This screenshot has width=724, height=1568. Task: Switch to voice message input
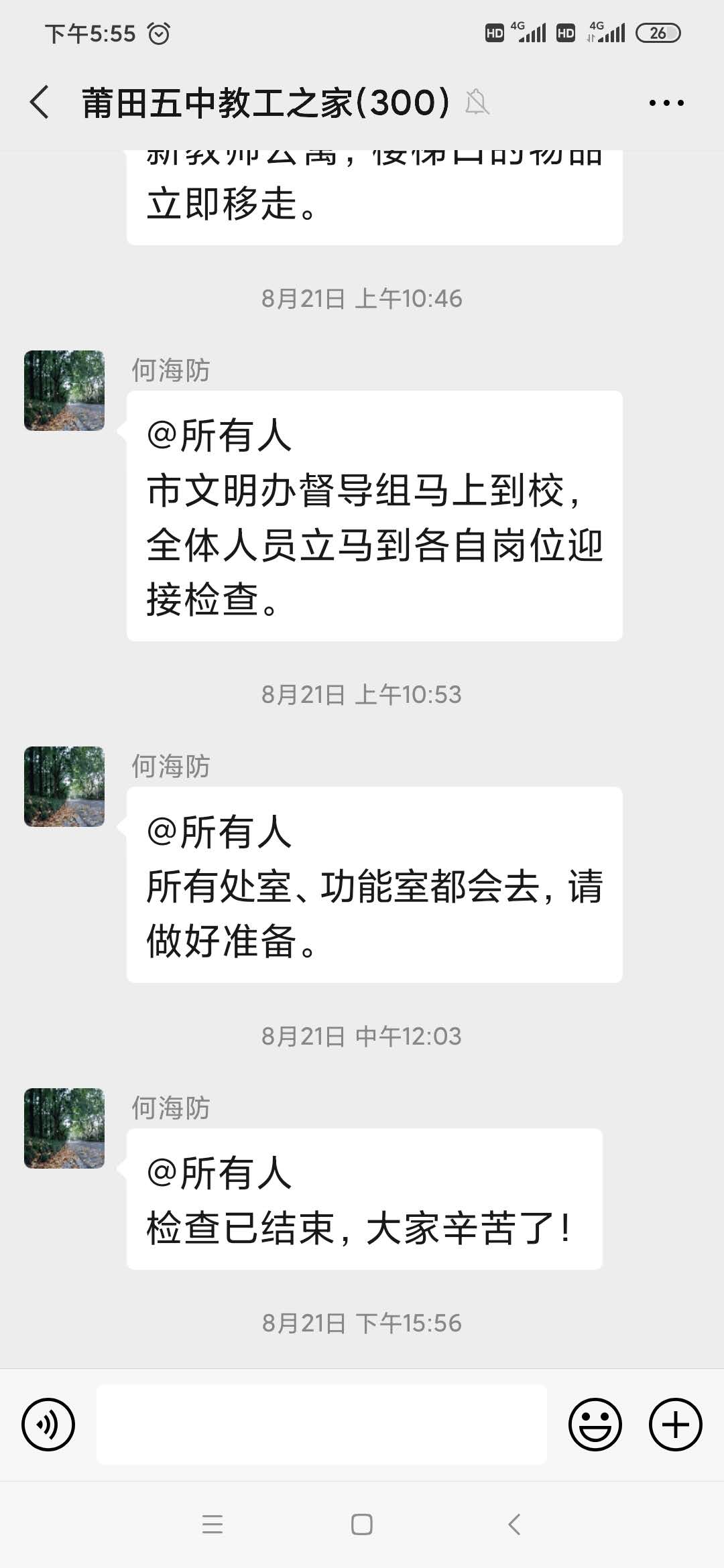tap(48, 1424)
